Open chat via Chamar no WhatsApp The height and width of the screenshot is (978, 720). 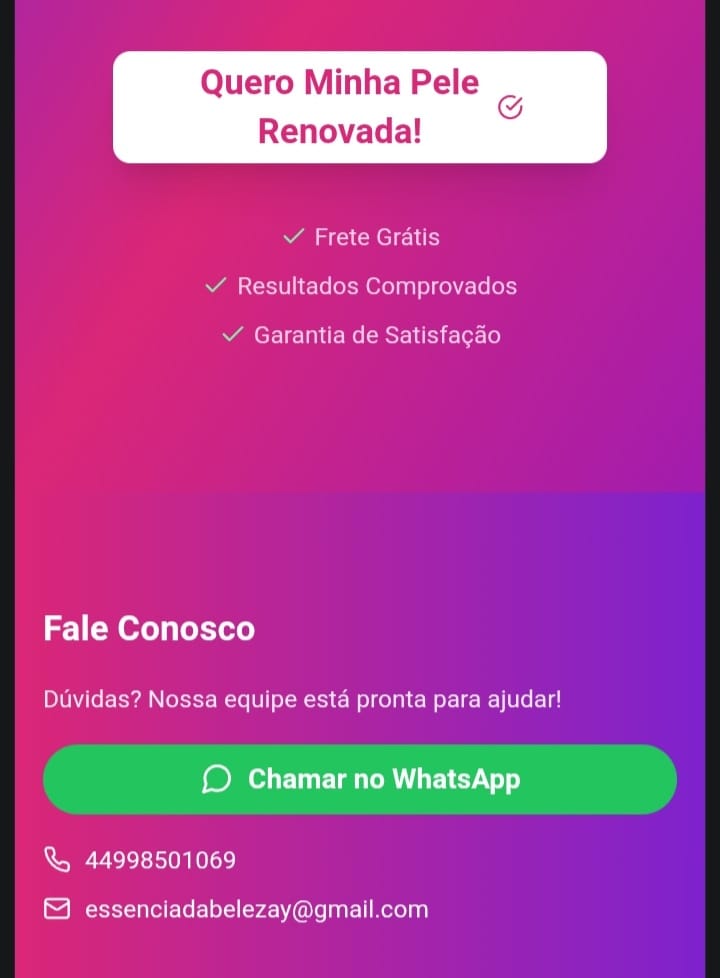(x=359, y=779)
